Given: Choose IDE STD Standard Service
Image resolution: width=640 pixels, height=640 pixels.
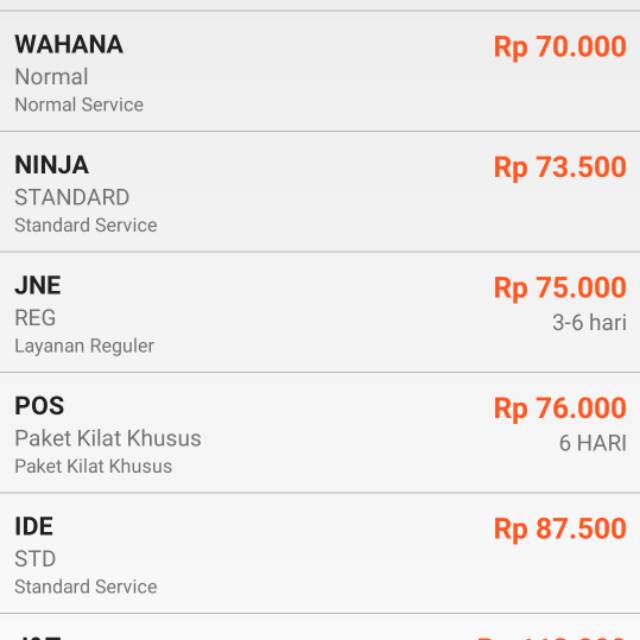Looking at the screenshot, I should point(320,553).
